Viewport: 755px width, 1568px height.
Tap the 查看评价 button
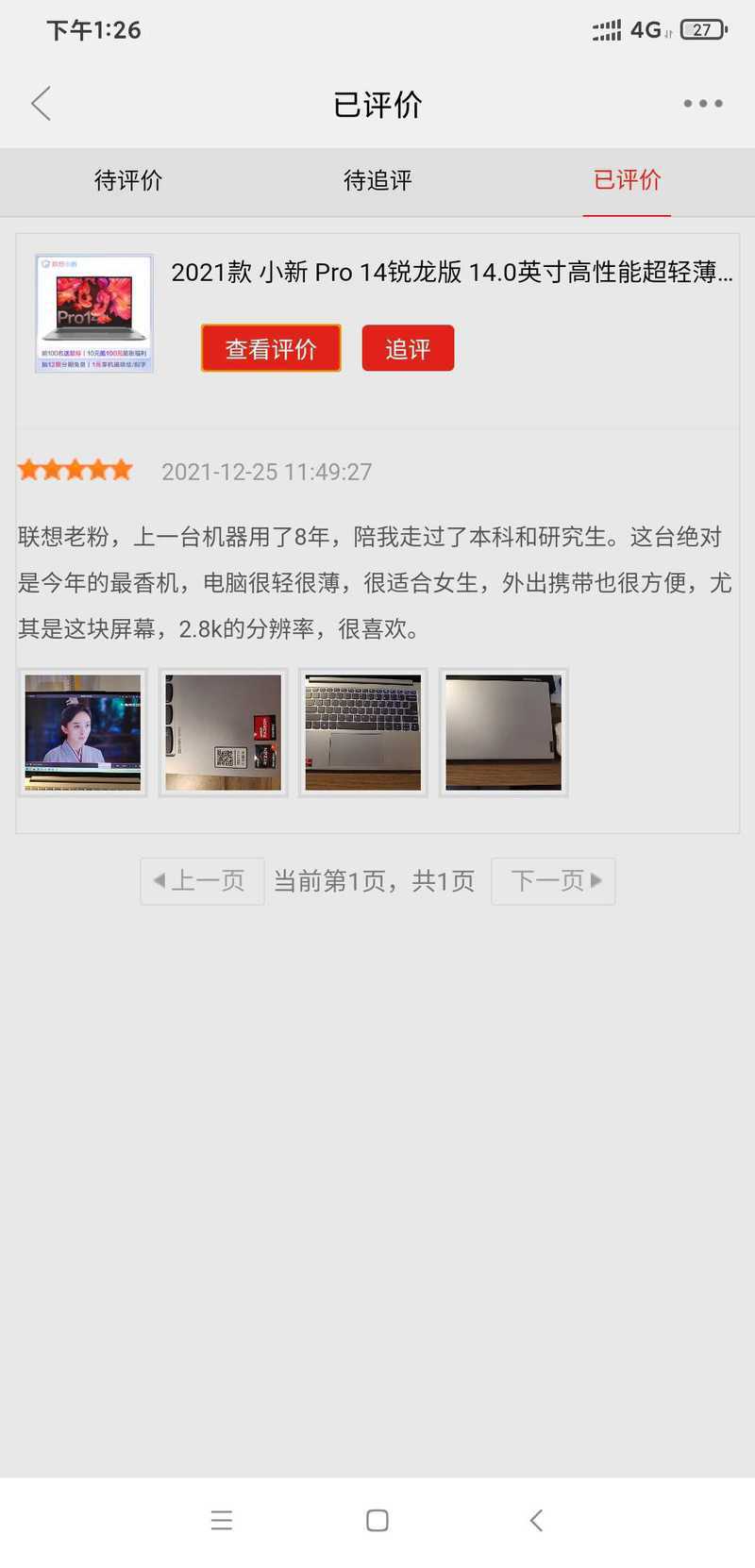[271, 348]
